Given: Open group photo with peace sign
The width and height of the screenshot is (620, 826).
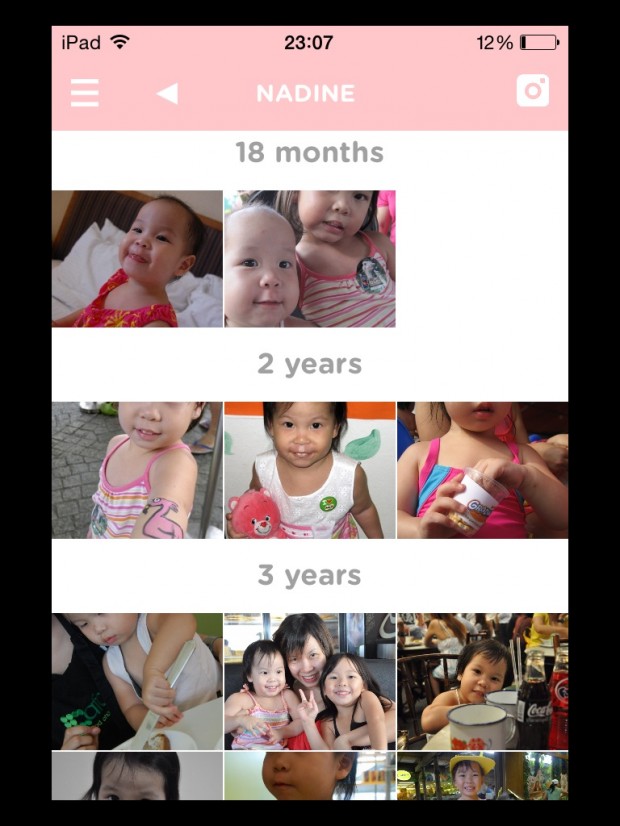Looking at the screenshot, I should point(310,681).
